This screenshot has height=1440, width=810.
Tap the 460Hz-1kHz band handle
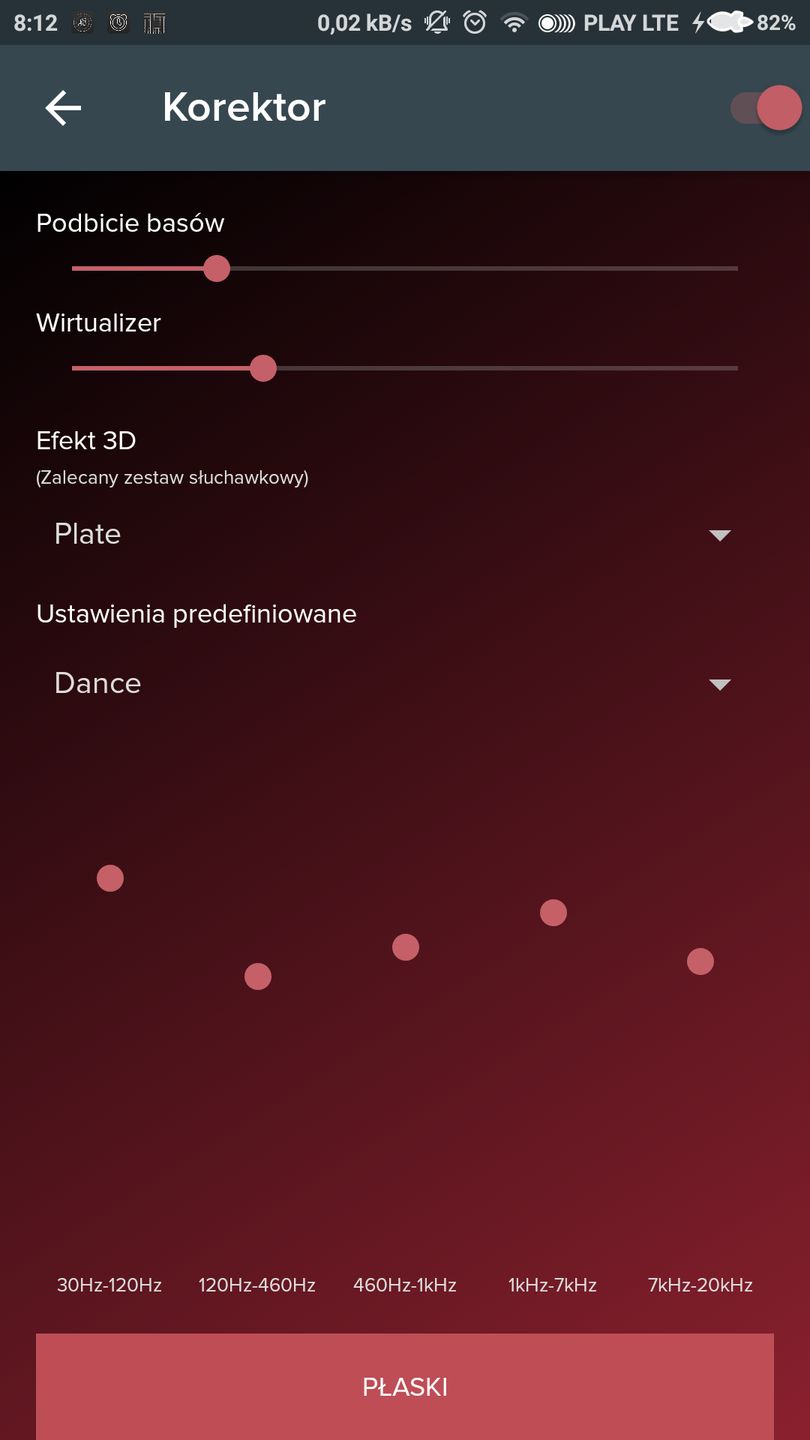click(x=405, y=947)
